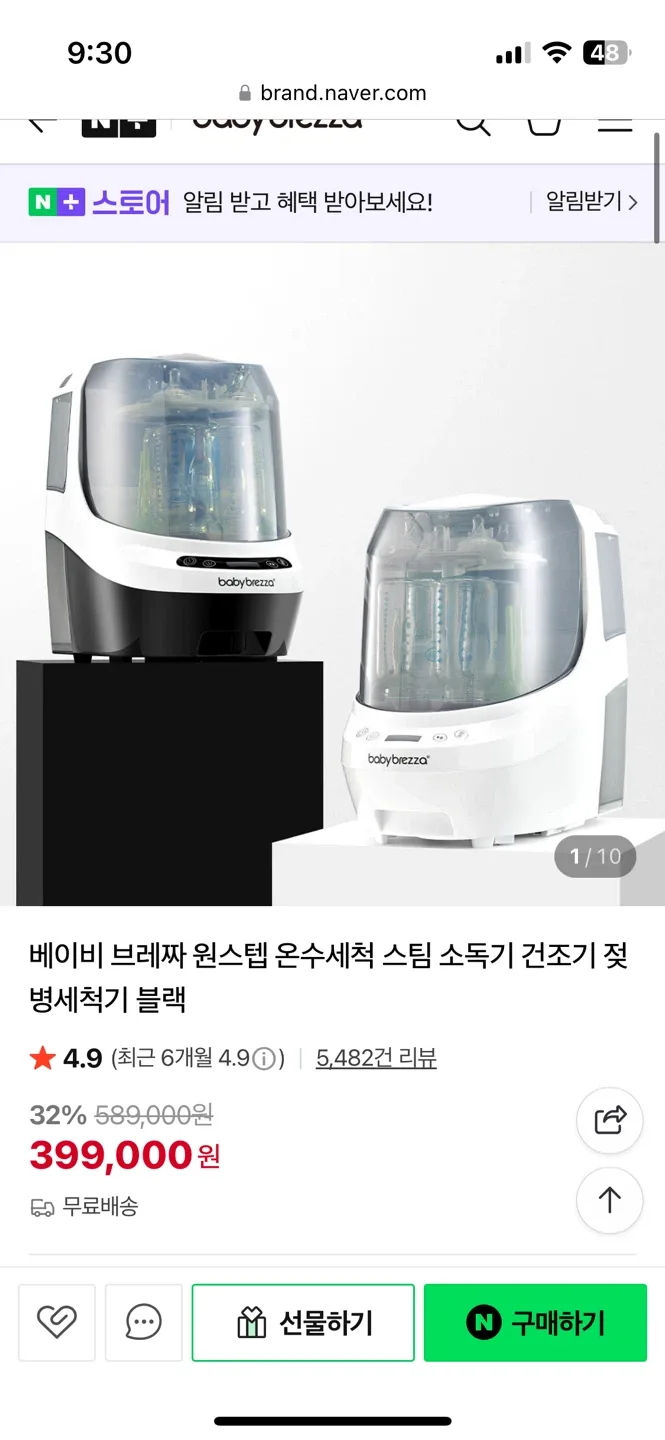665x1440 pixels.
Task: Add product to wishlist with heart icon
Action: tap(57, 1322)
